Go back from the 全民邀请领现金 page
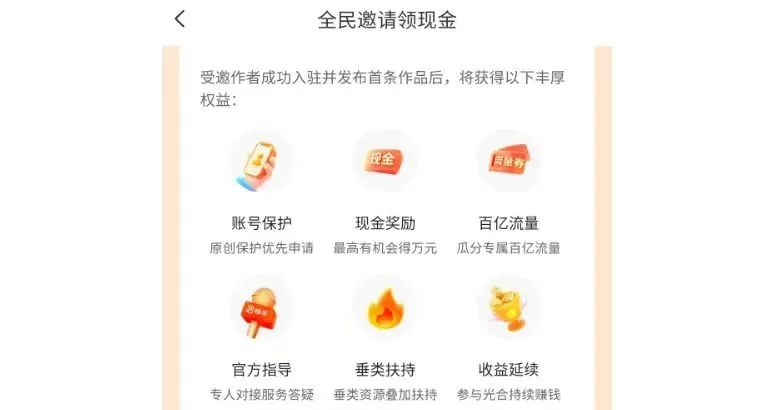This screenshot has width=778, height=410. coord(180,19)
